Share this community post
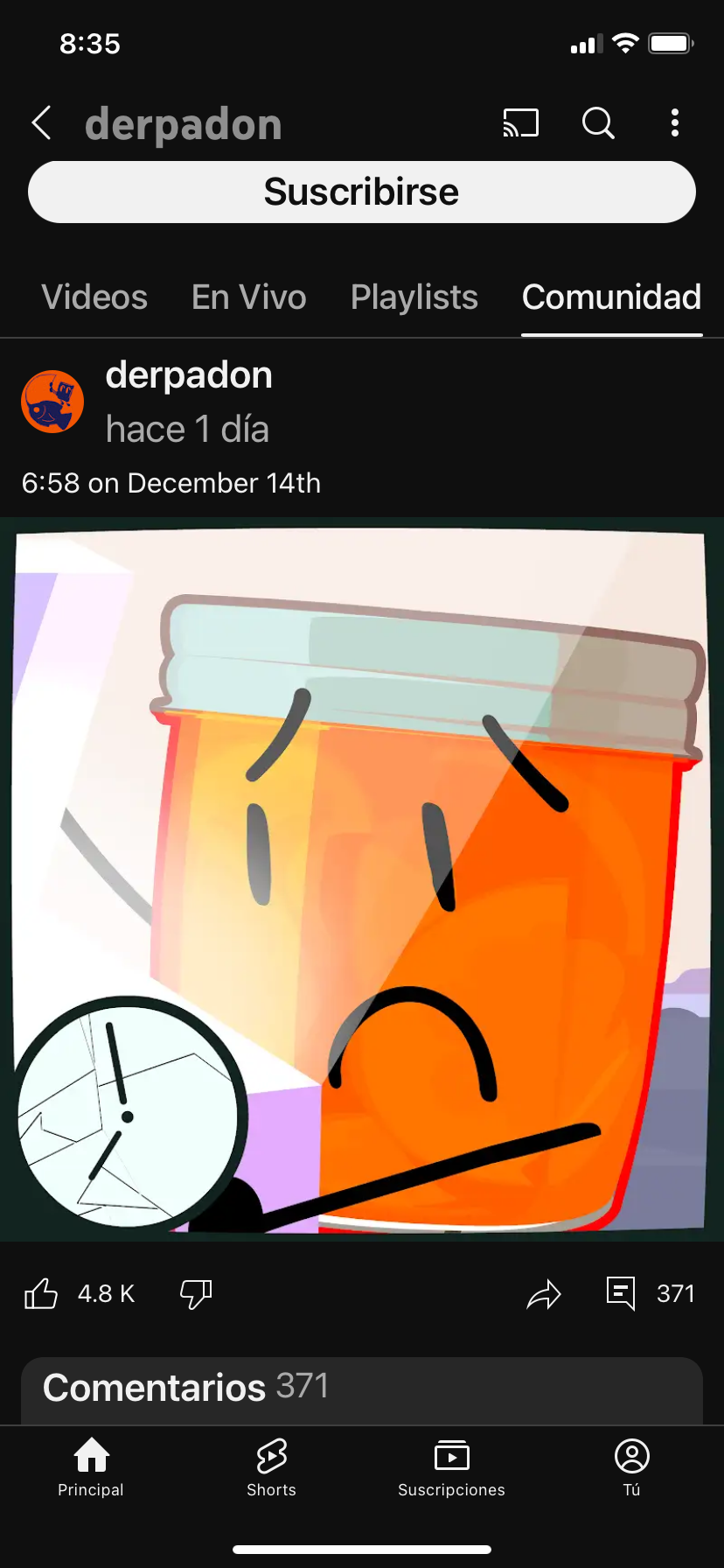The height and width of the screenshot is (1568, 724). 544,1293
